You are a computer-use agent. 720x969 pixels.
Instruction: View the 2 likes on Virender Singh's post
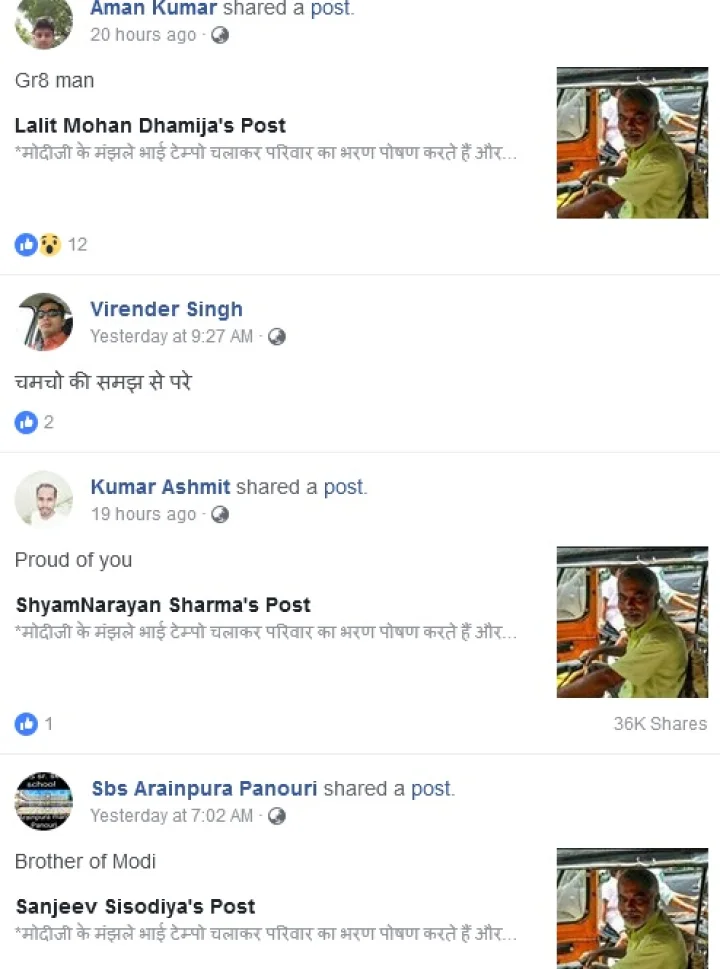(x=35, y=422)
